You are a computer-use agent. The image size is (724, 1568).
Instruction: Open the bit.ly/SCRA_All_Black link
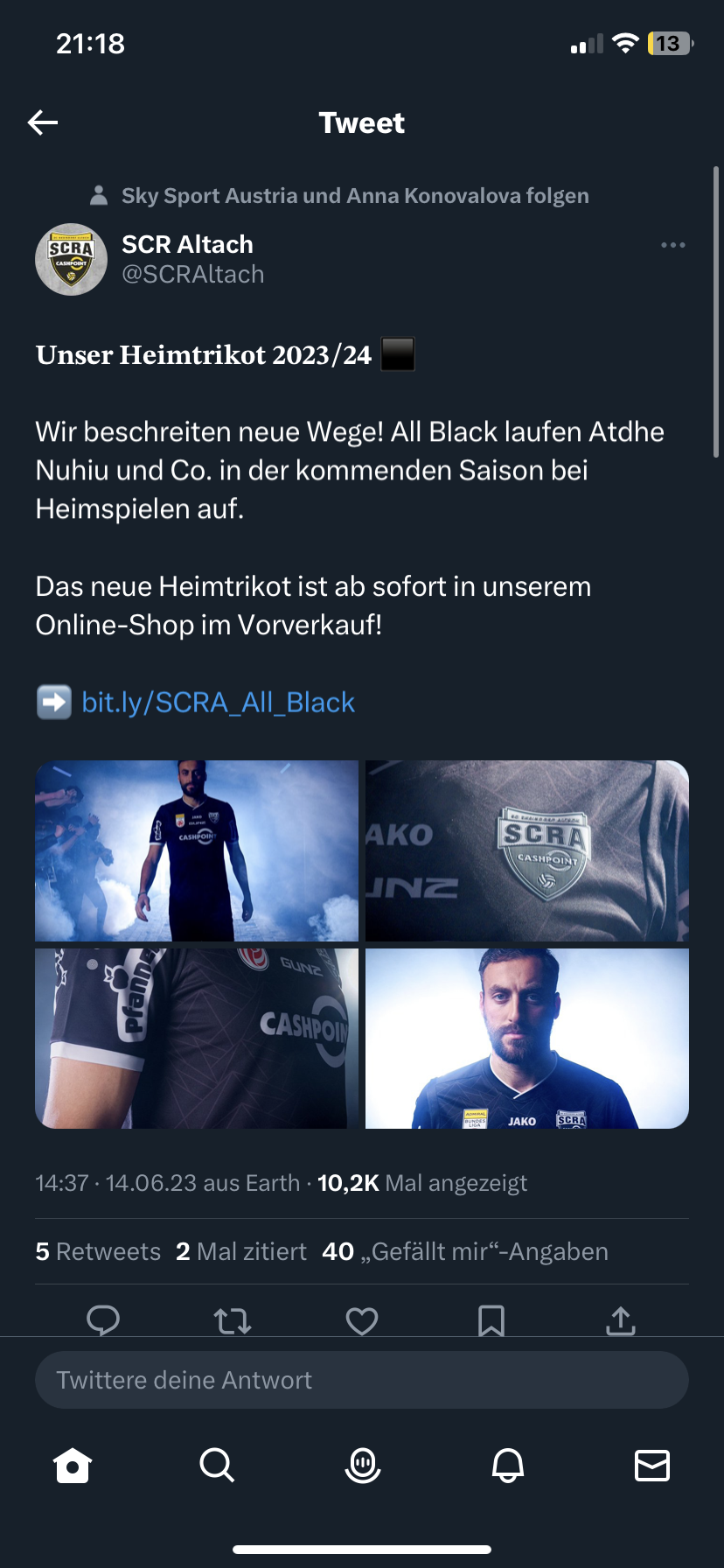[218, 702]
